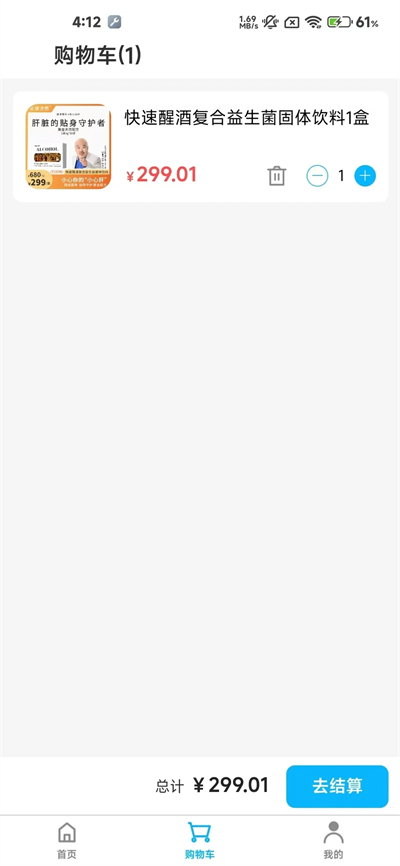Switch to the 首页 tab
Viewport: 400px width, 866px height.
point(67,841)
